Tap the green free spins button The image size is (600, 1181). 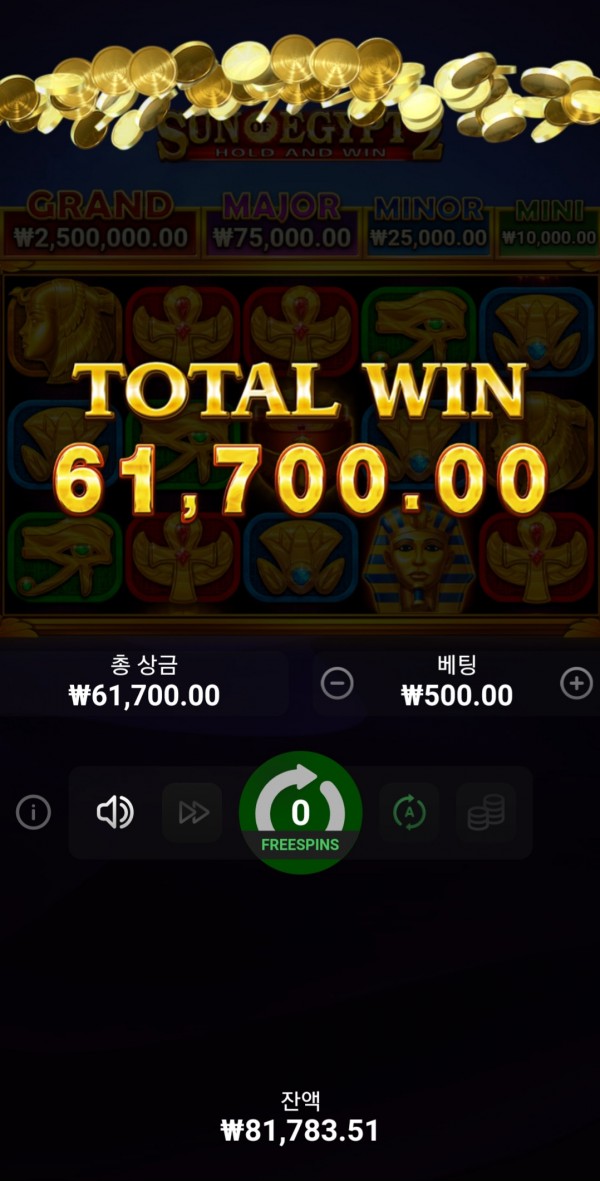300,813
